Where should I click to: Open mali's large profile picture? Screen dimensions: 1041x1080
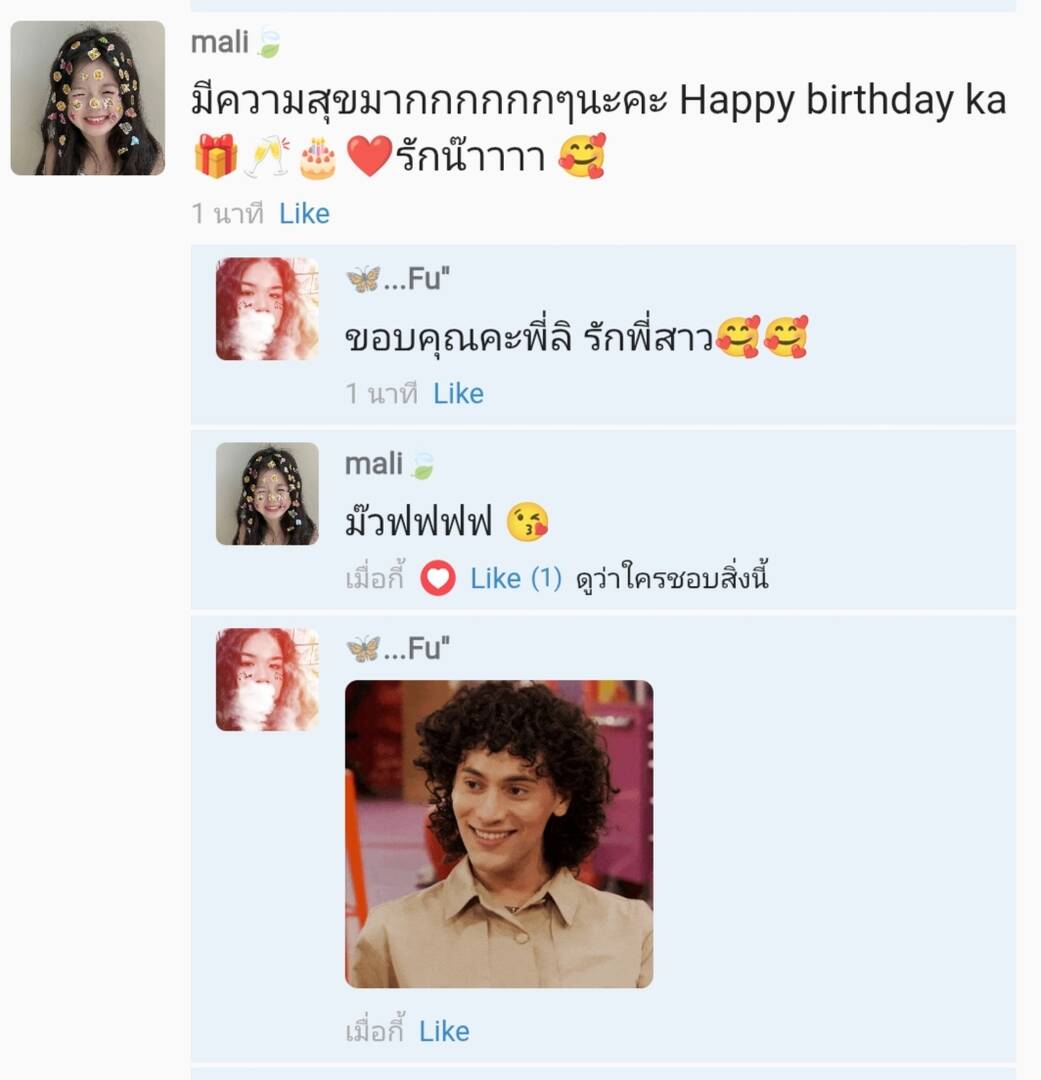(88, 98)
